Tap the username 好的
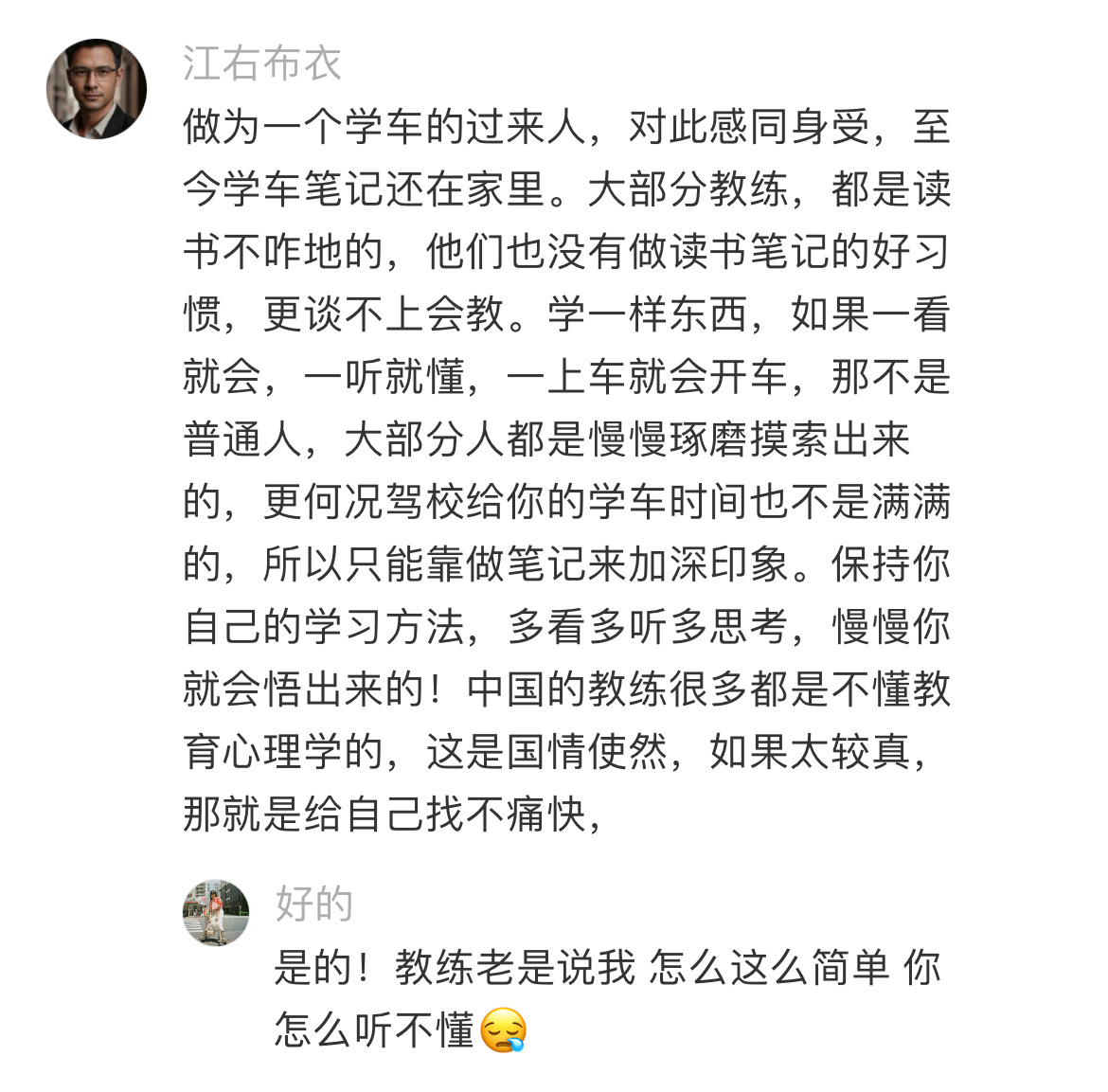 click(x=313, y=904)
